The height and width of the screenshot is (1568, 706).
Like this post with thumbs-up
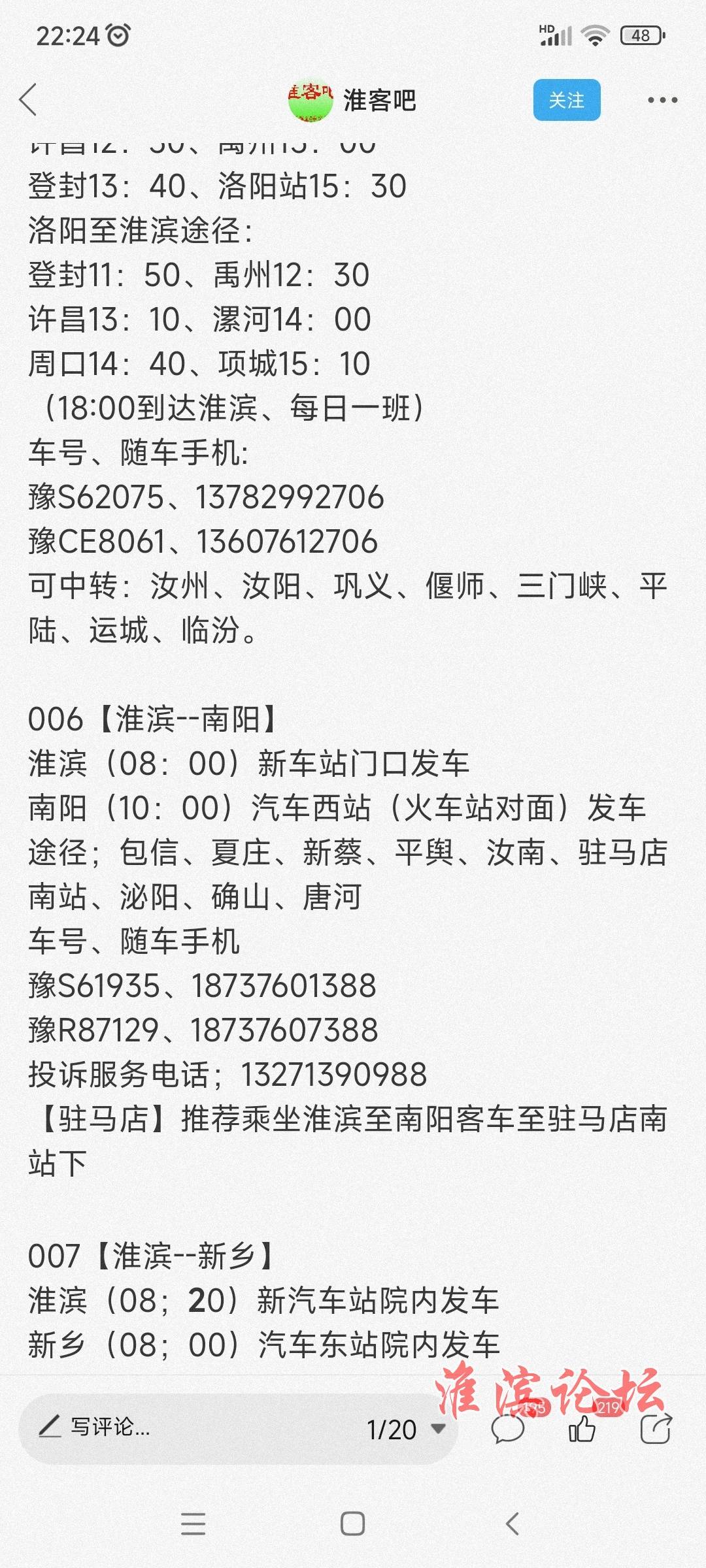coord(582,1429)
